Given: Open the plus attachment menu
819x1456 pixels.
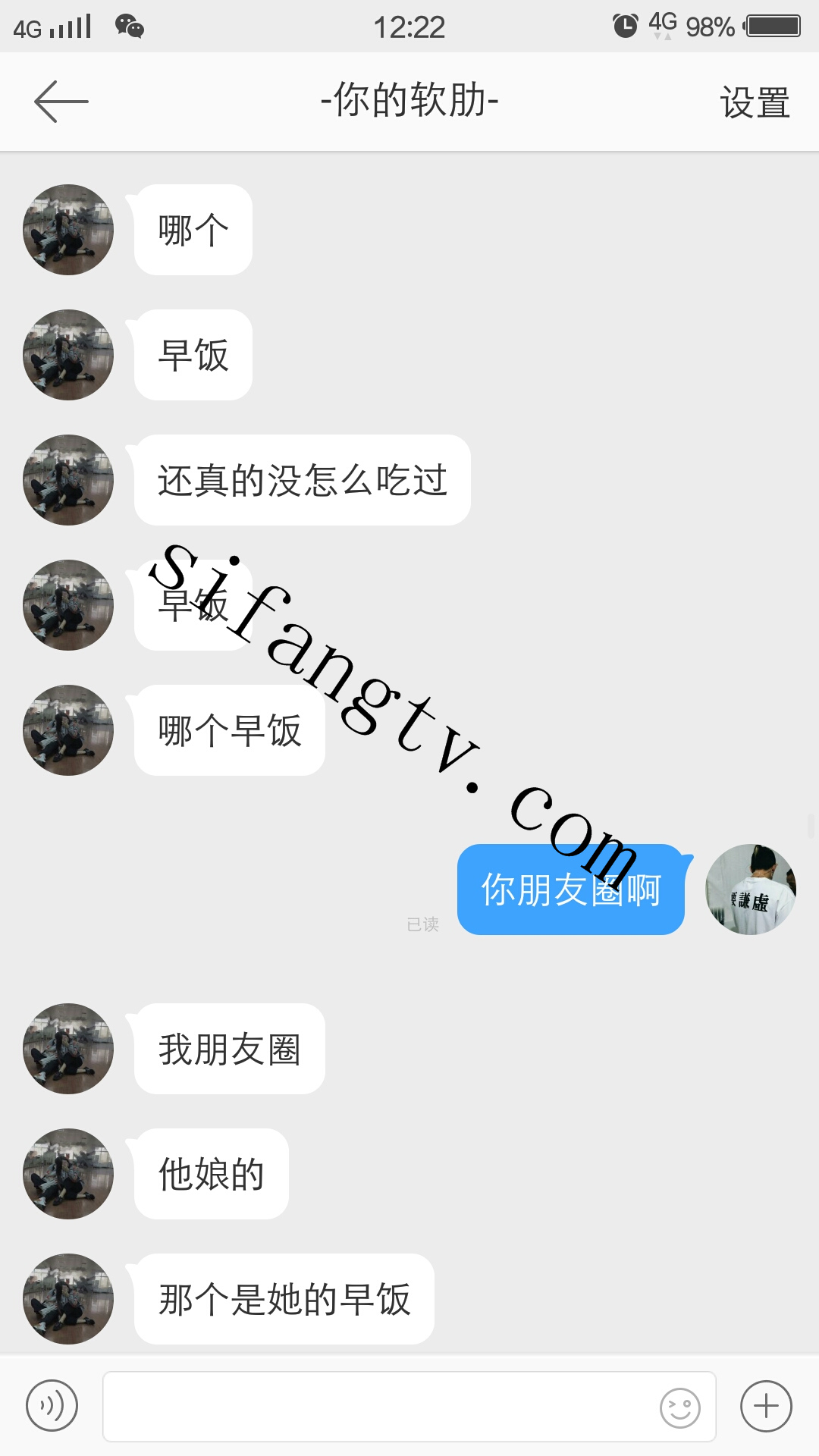Looking at the screenshot, I should (766, 1406).
